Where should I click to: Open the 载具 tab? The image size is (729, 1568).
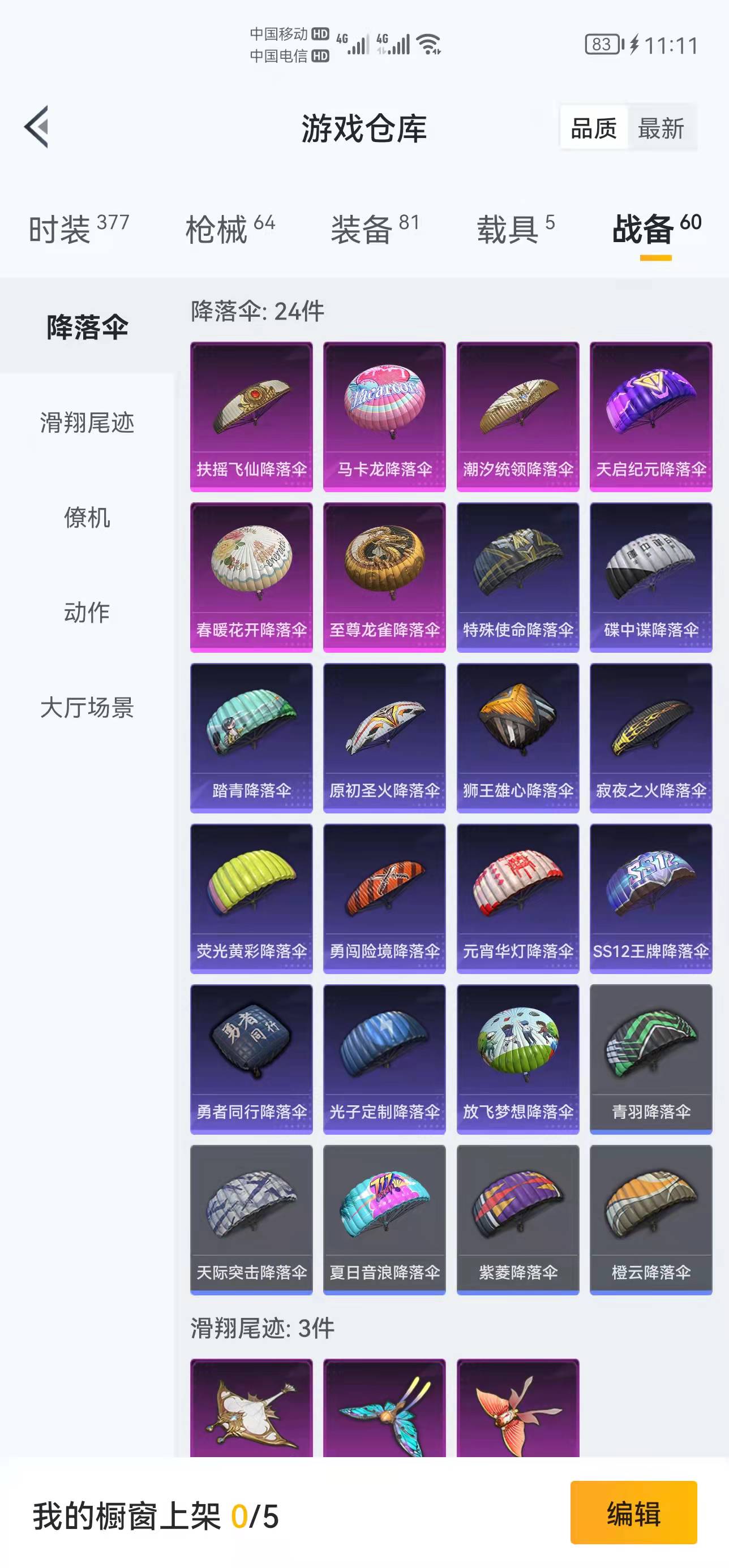tap(515, 230)
